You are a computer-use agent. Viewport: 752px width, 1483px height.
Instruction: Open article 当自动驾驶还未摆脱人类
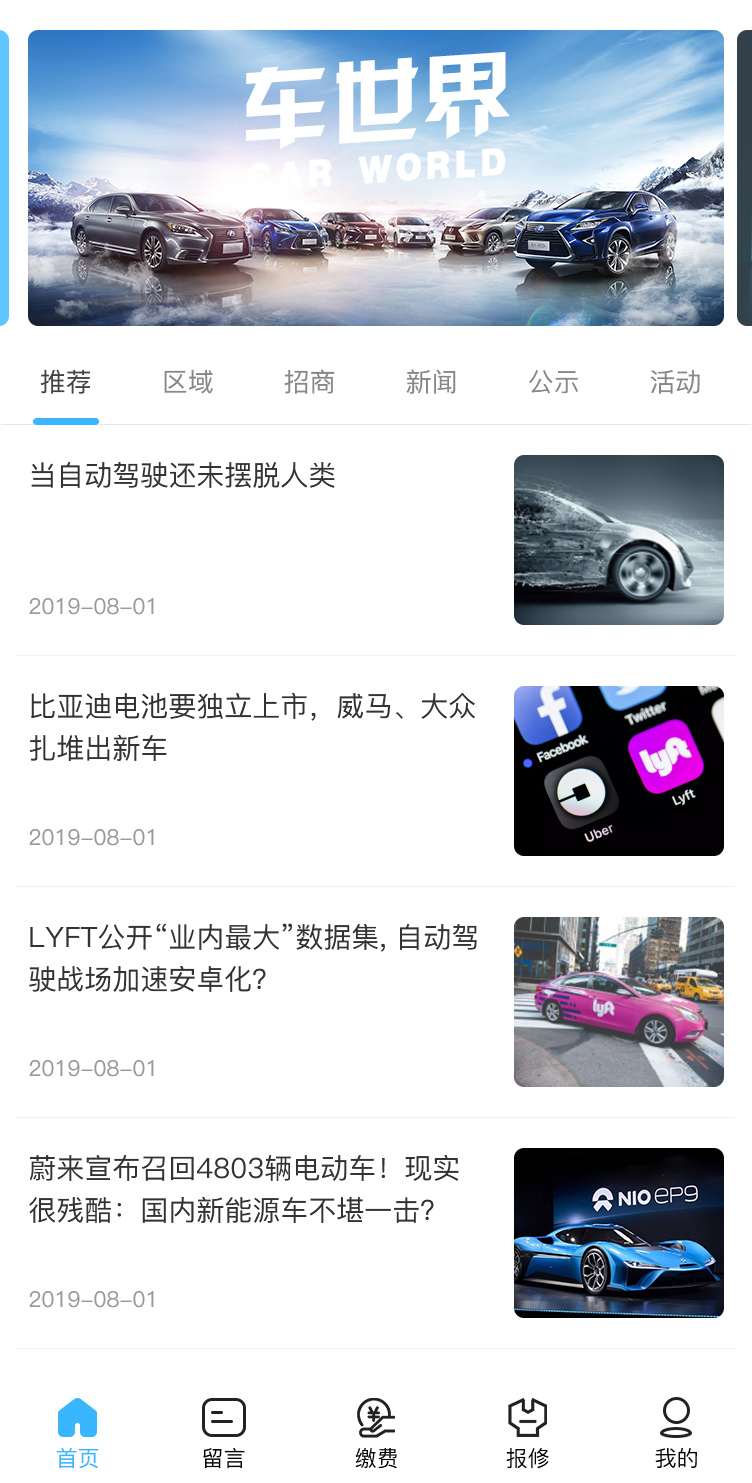[183, 476]
